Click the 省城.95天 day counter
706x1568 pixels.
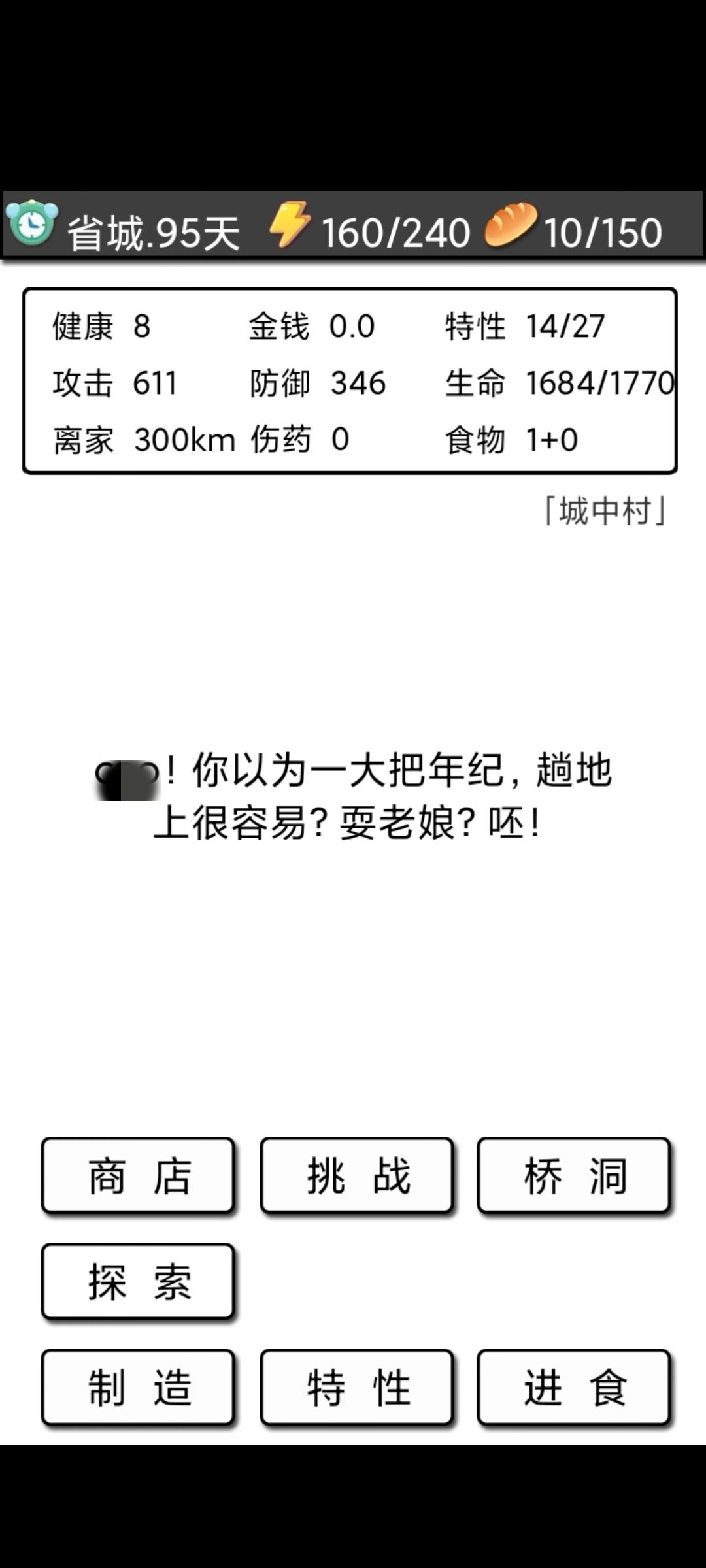point(154,230)
